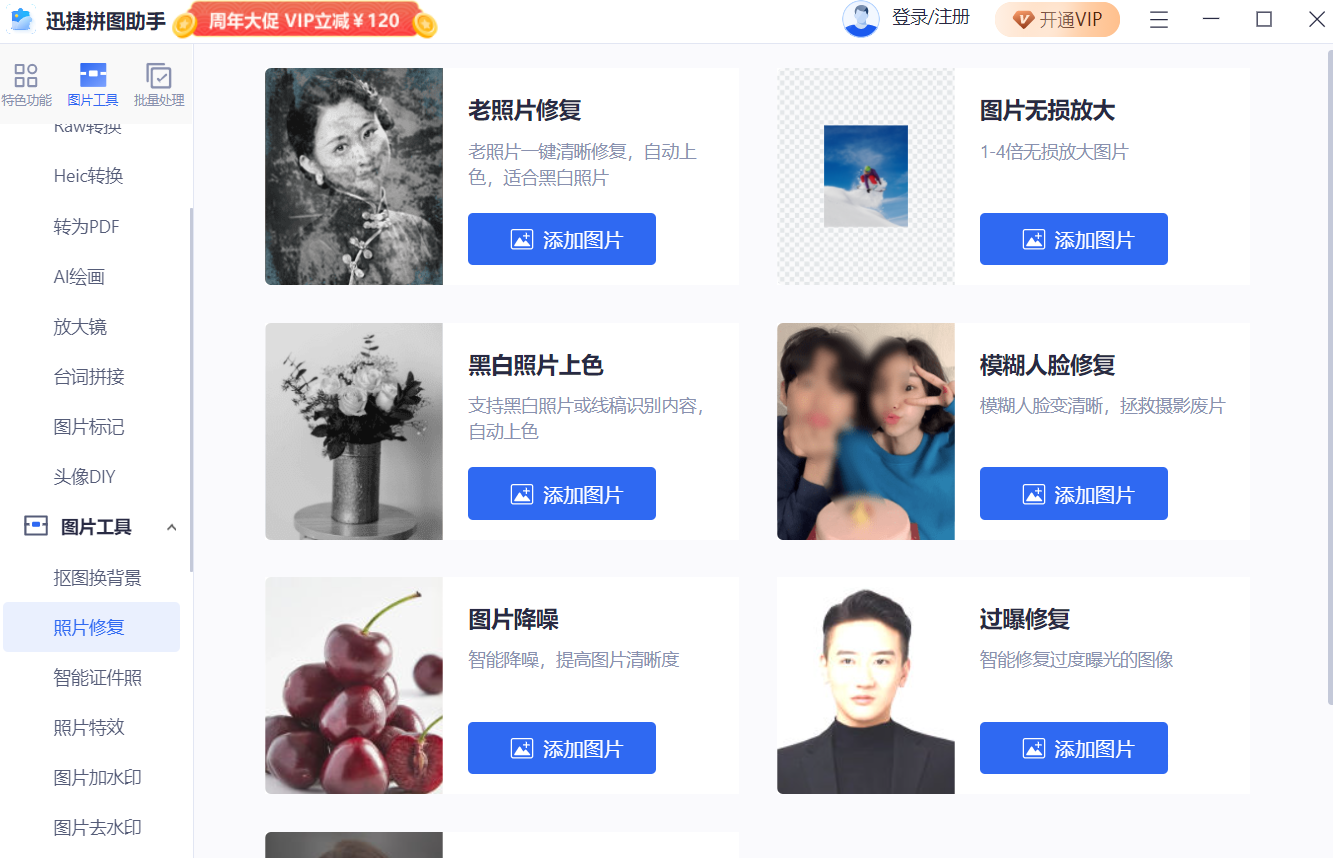Add picture for 过曝修复
The width and height of the screenshot is (1333, 858).
[x=1073, y=748]
